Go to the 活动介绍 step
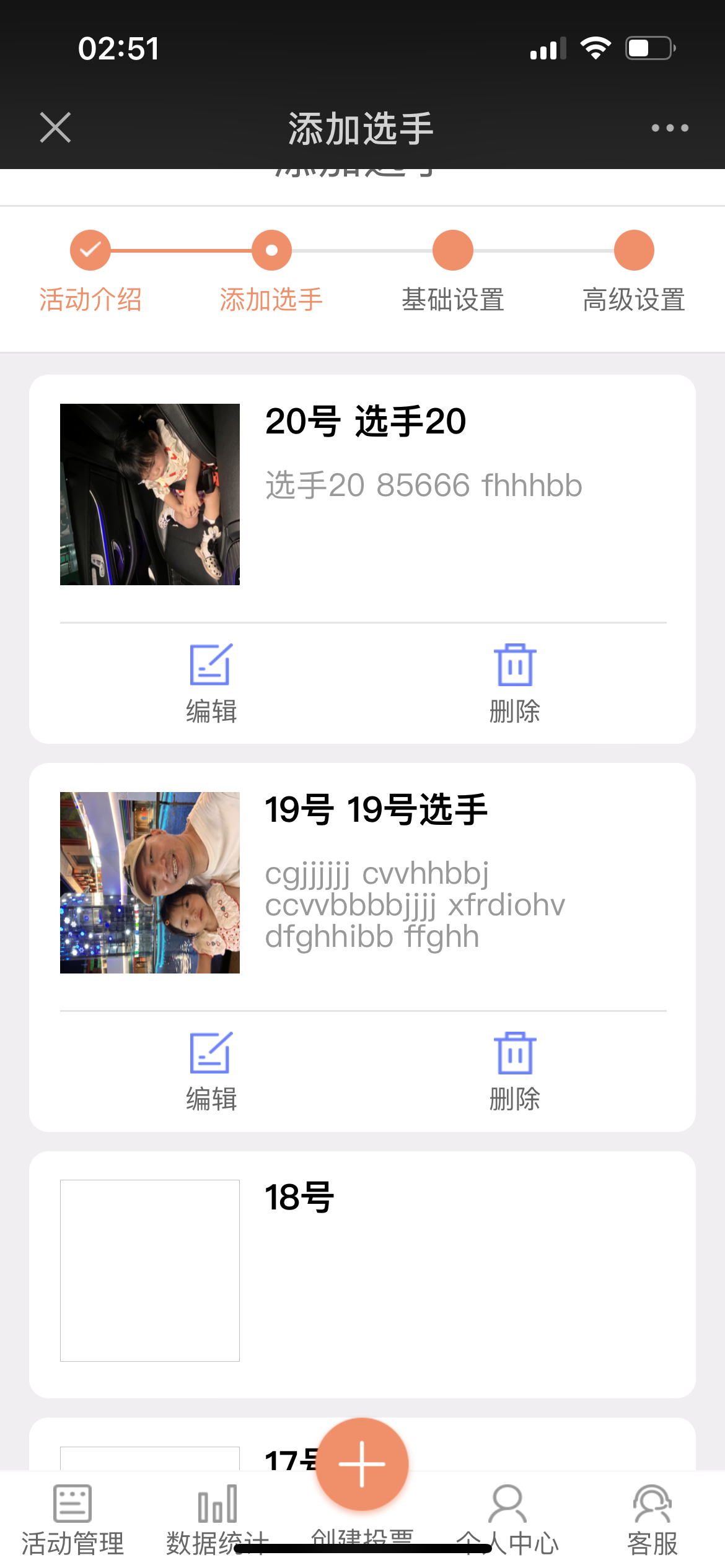Screen dimensions: 725x1568 click(90, 271)
